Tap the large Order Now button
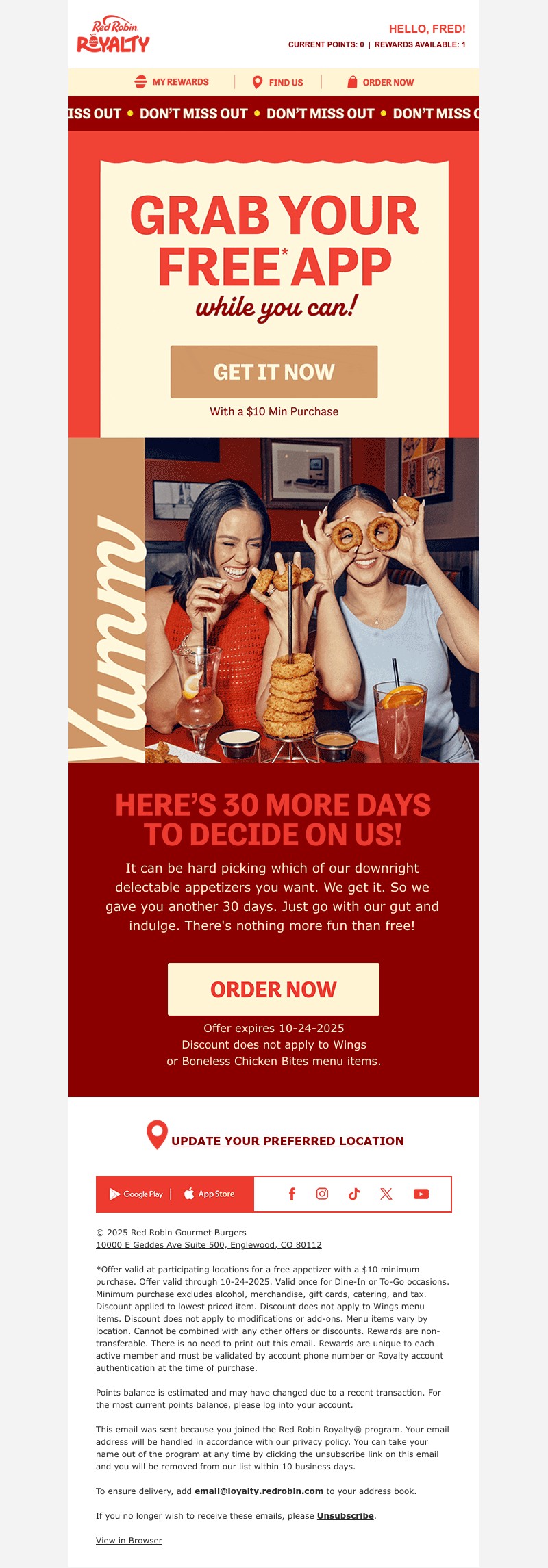548x1568 pixels. click(x=273, y=989)
